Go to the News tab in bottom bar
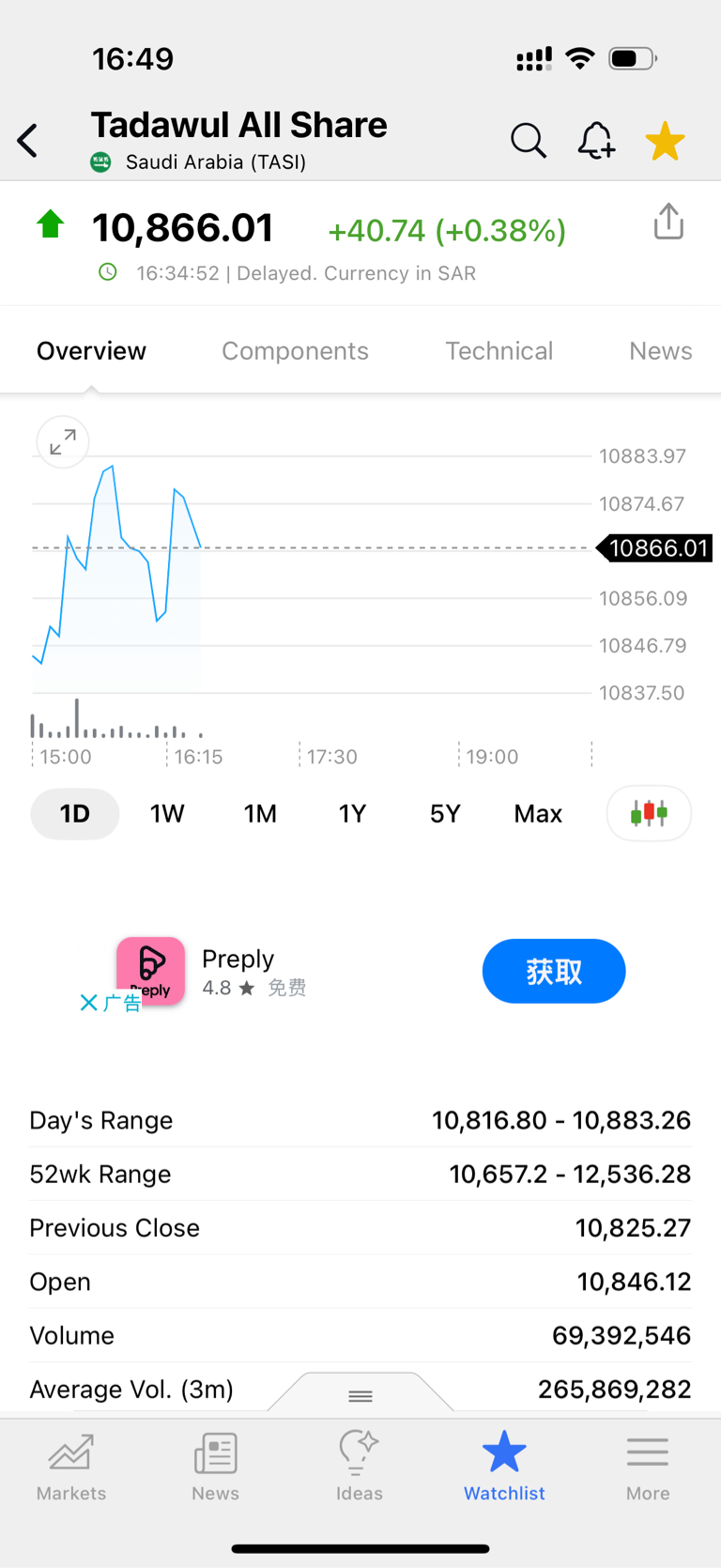Screen dimensions: 721x1568 pyautogui.click(x=215, y=1467)
